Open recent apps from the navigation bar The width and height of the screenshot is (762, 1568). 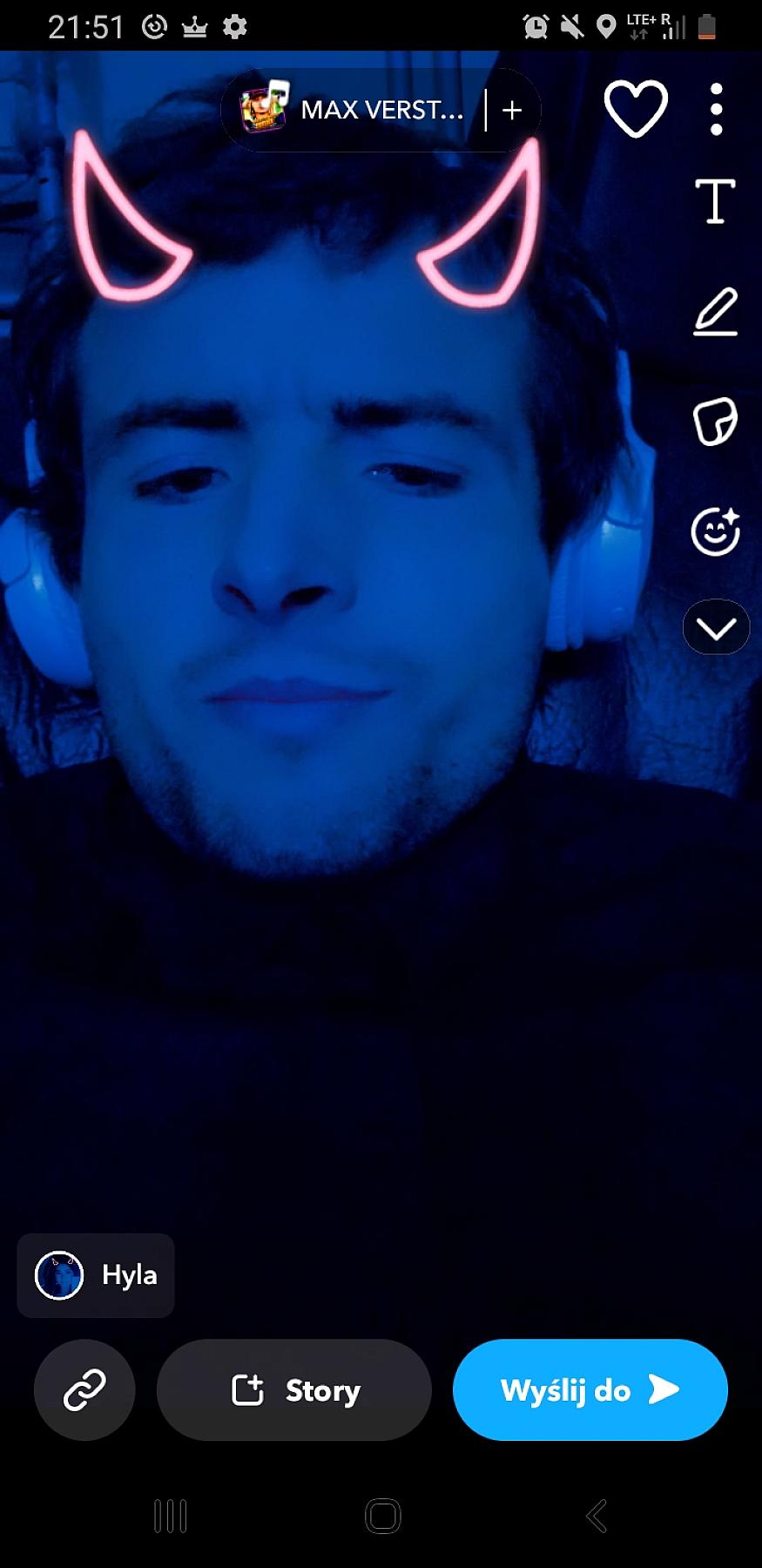(x=170, y=1517)
